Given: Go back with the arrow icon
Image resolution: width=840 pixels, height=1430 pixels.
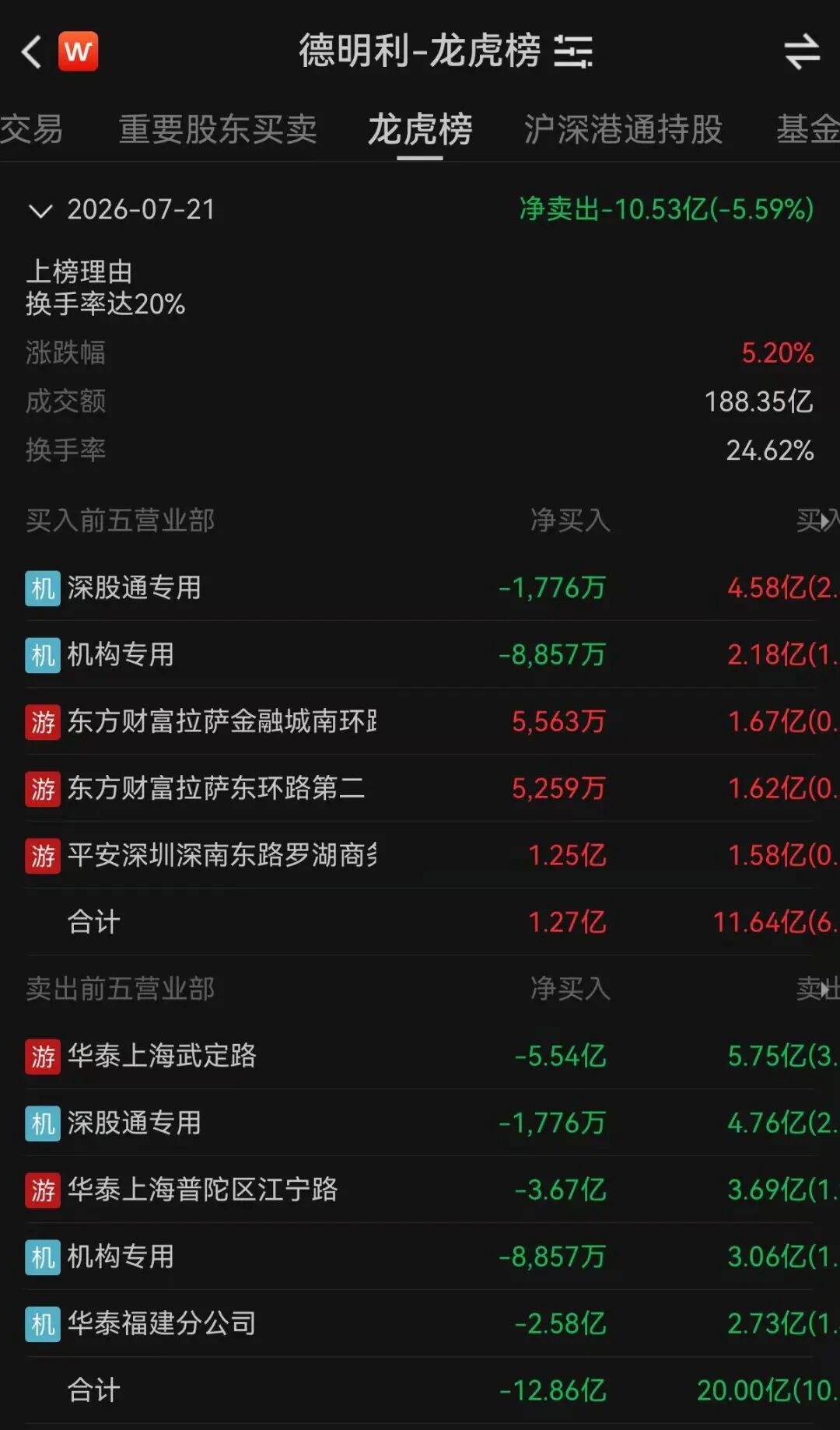Looking at the screenshot, I should [x=31, y=52].
